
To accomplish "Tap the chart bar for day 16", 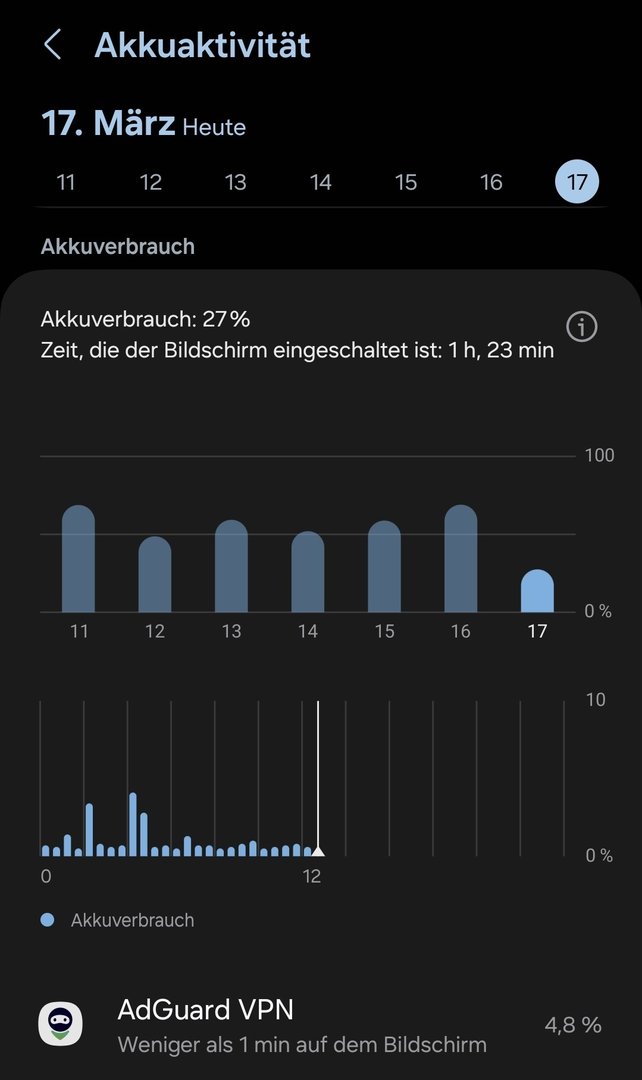I will coord(461,560).
